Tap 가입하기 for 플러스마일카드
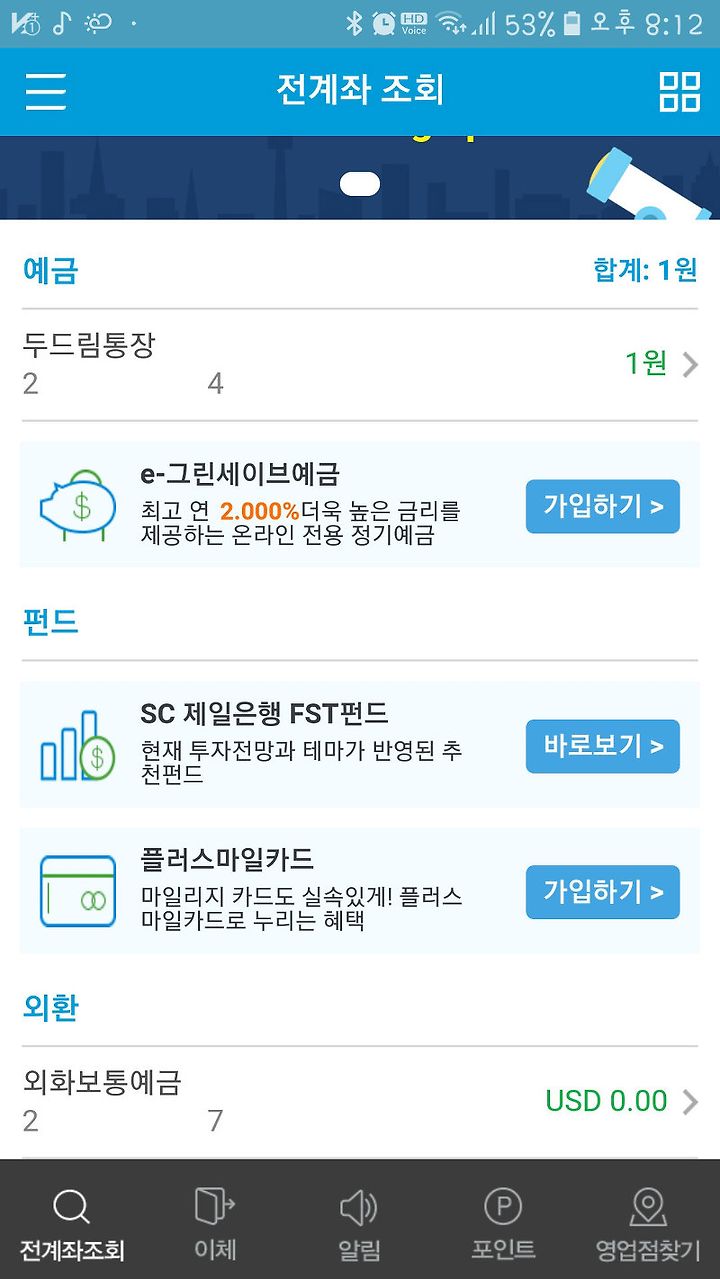The width and height of the screenshot is (720, 1279). click(603, 892)
